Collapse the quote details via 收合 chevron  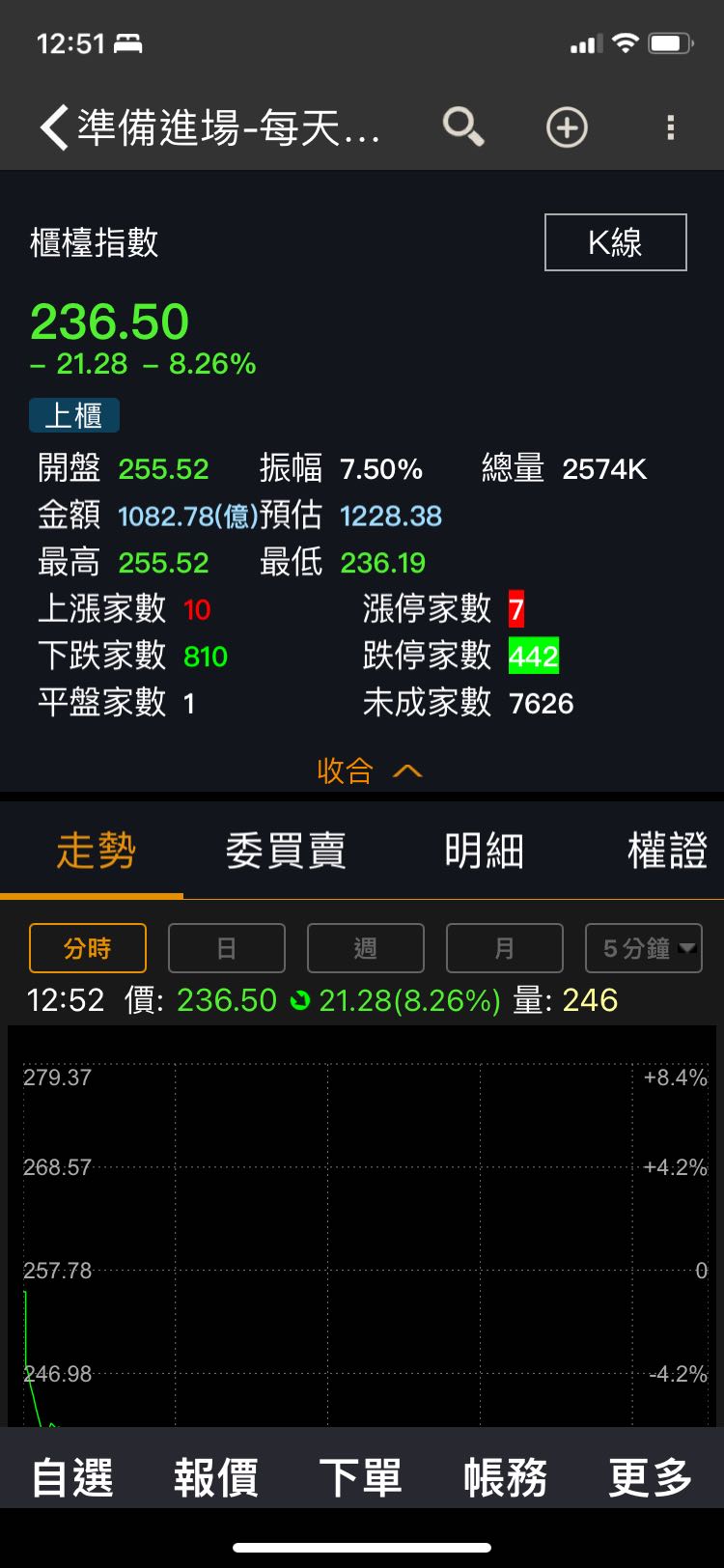(x=370, y=770)
